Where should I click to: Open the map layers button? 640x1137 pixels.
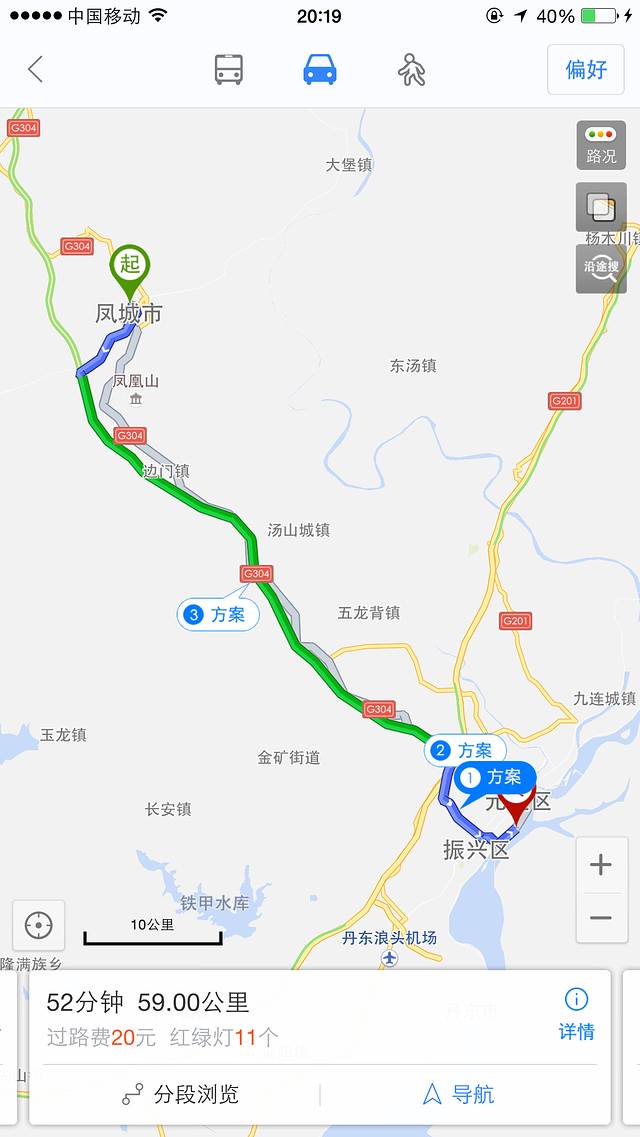(x=601, y=208)
